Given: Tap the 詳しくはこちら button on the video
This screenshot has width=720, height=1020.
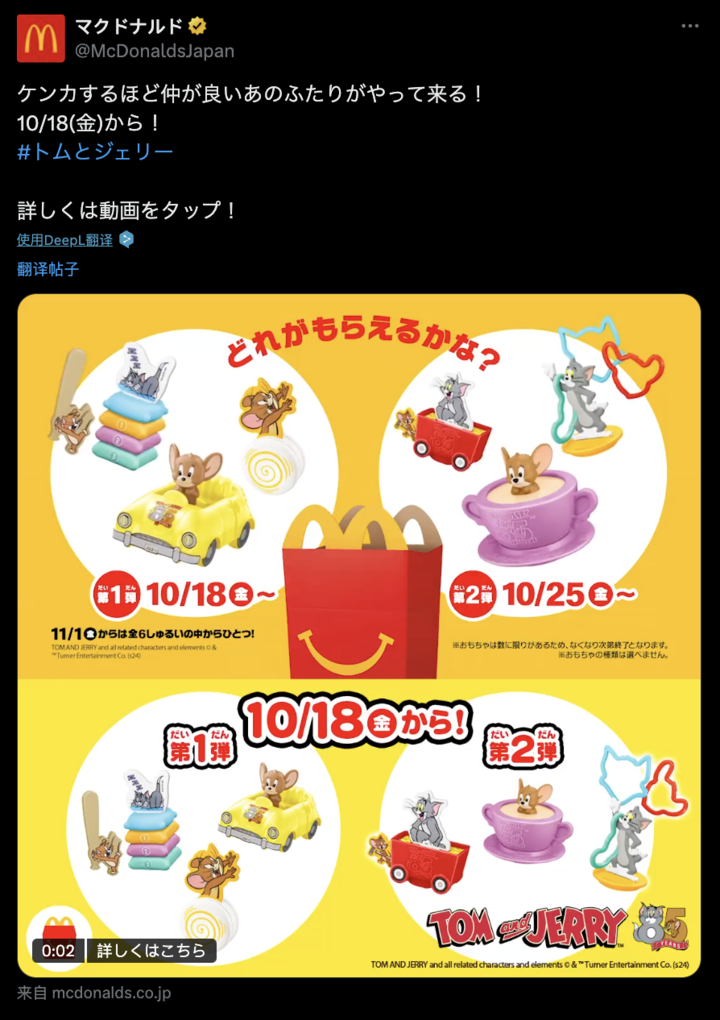Looking at the screenshot, I should 151,951.
